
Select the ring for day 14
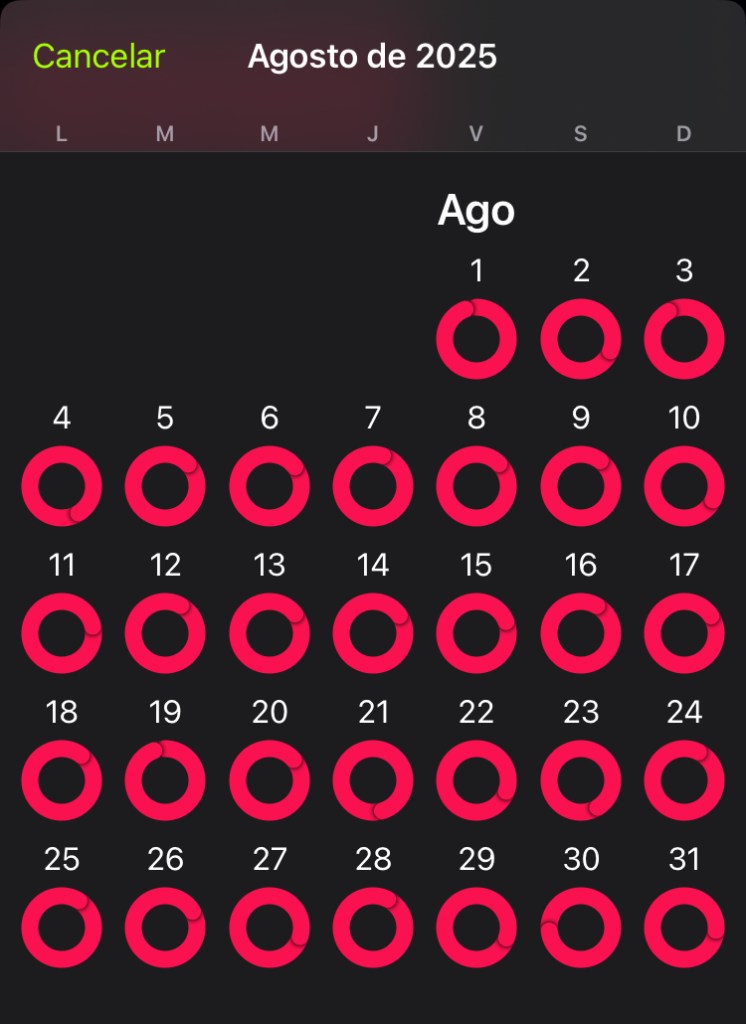tap(373, 633)
